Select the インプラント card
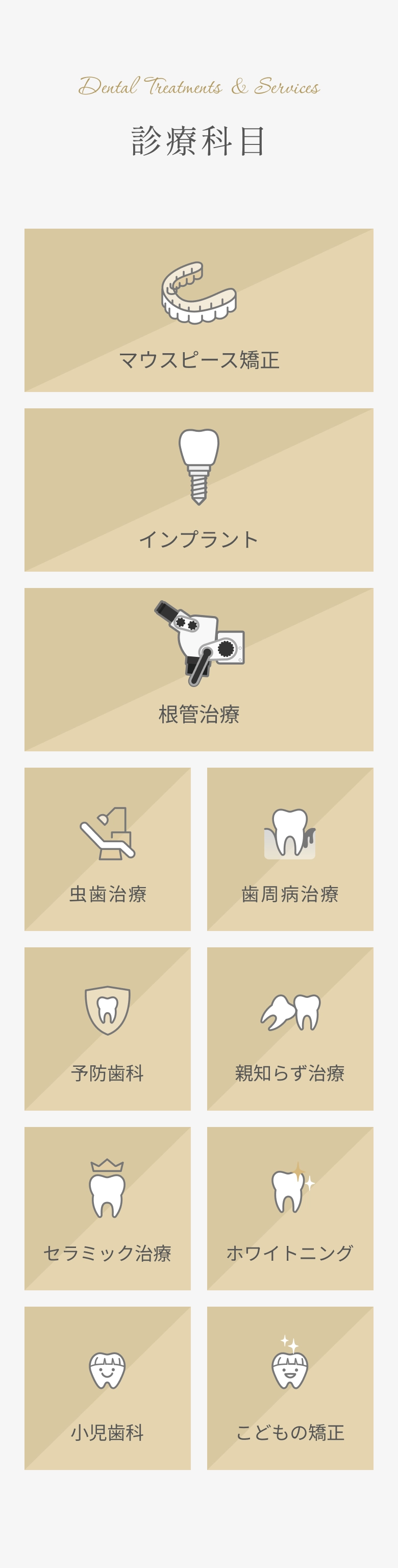This screenshot has width=398, height=1568. (x=198, y=490)
